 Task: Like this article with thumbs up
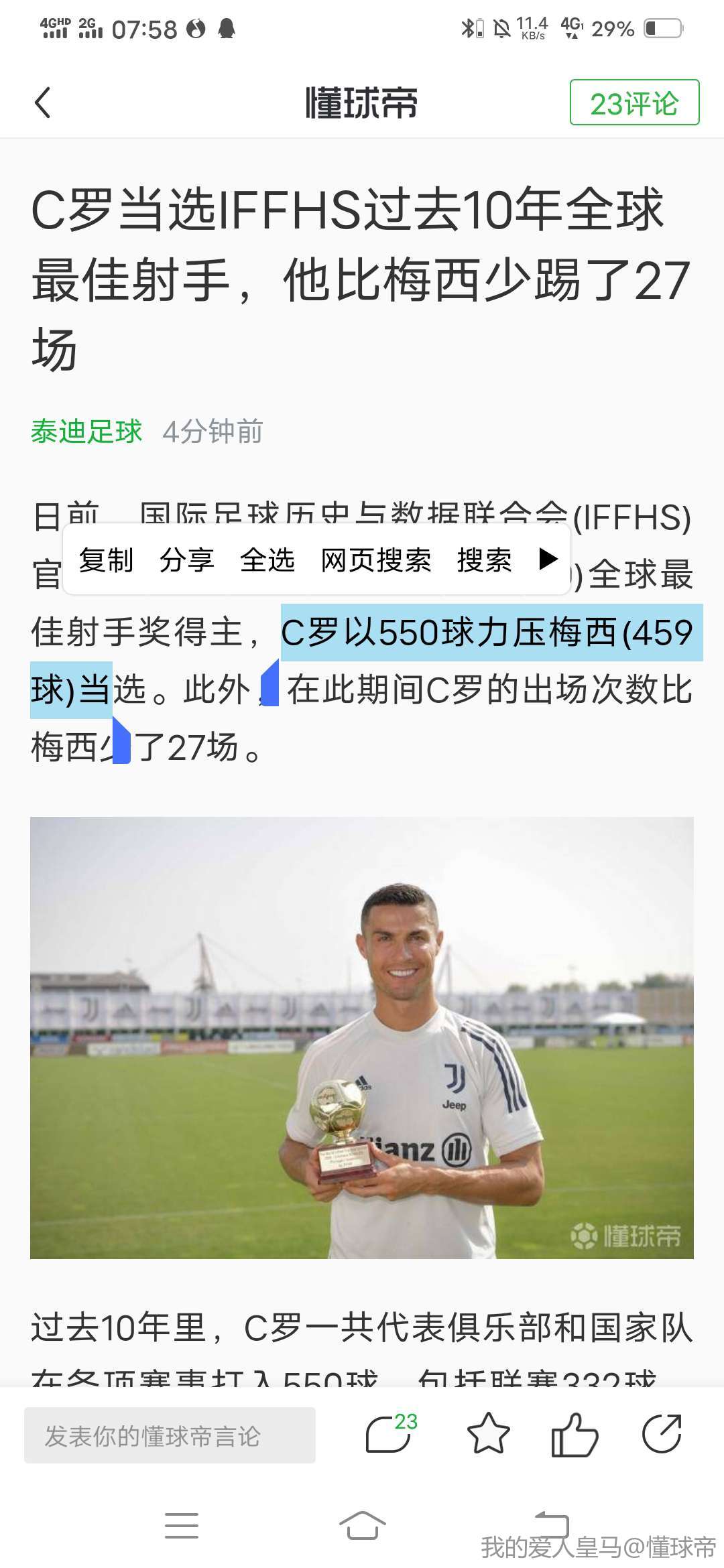(575, 1435)
